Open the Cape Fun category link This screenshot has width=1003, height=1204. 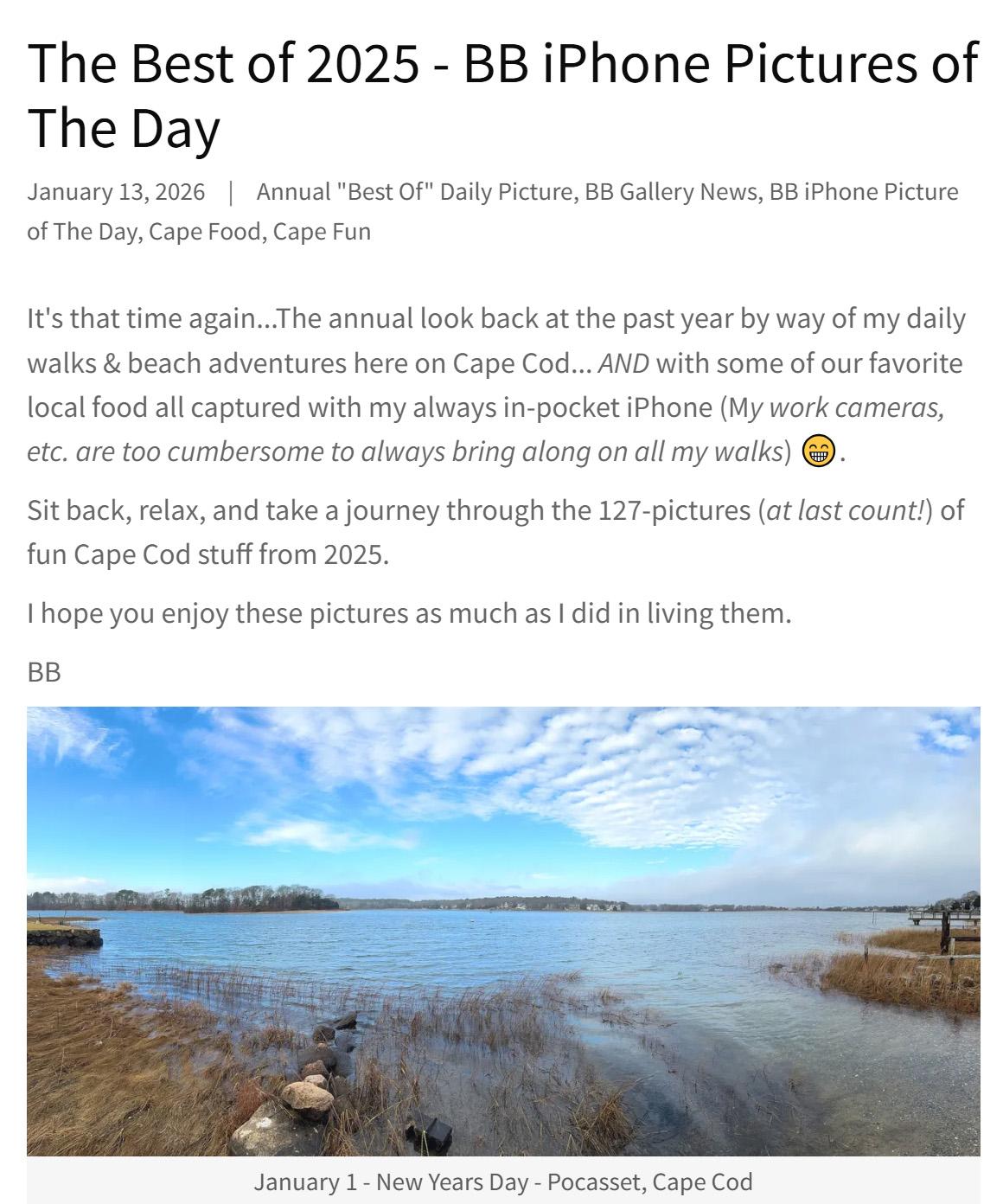click(x=321, y=232)
